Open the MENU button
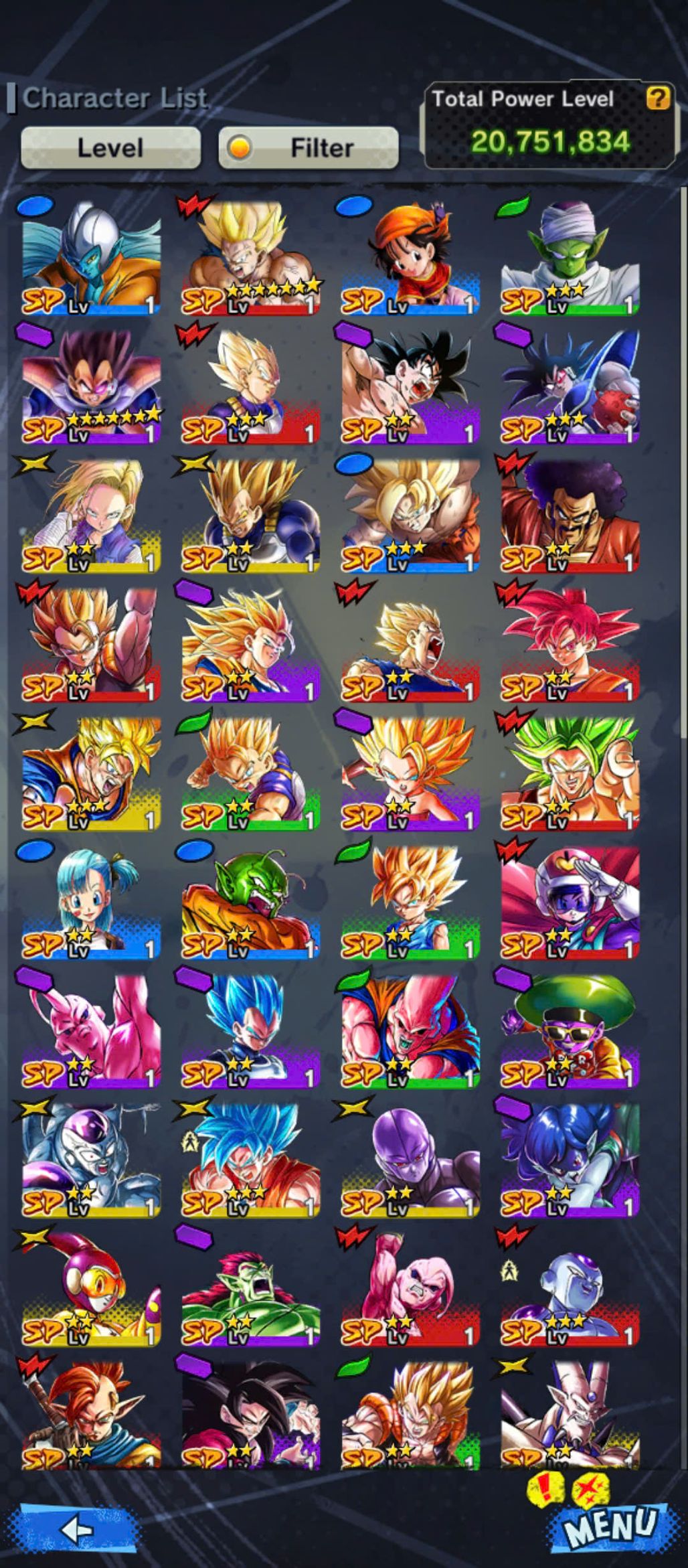 click(608, 1526)
